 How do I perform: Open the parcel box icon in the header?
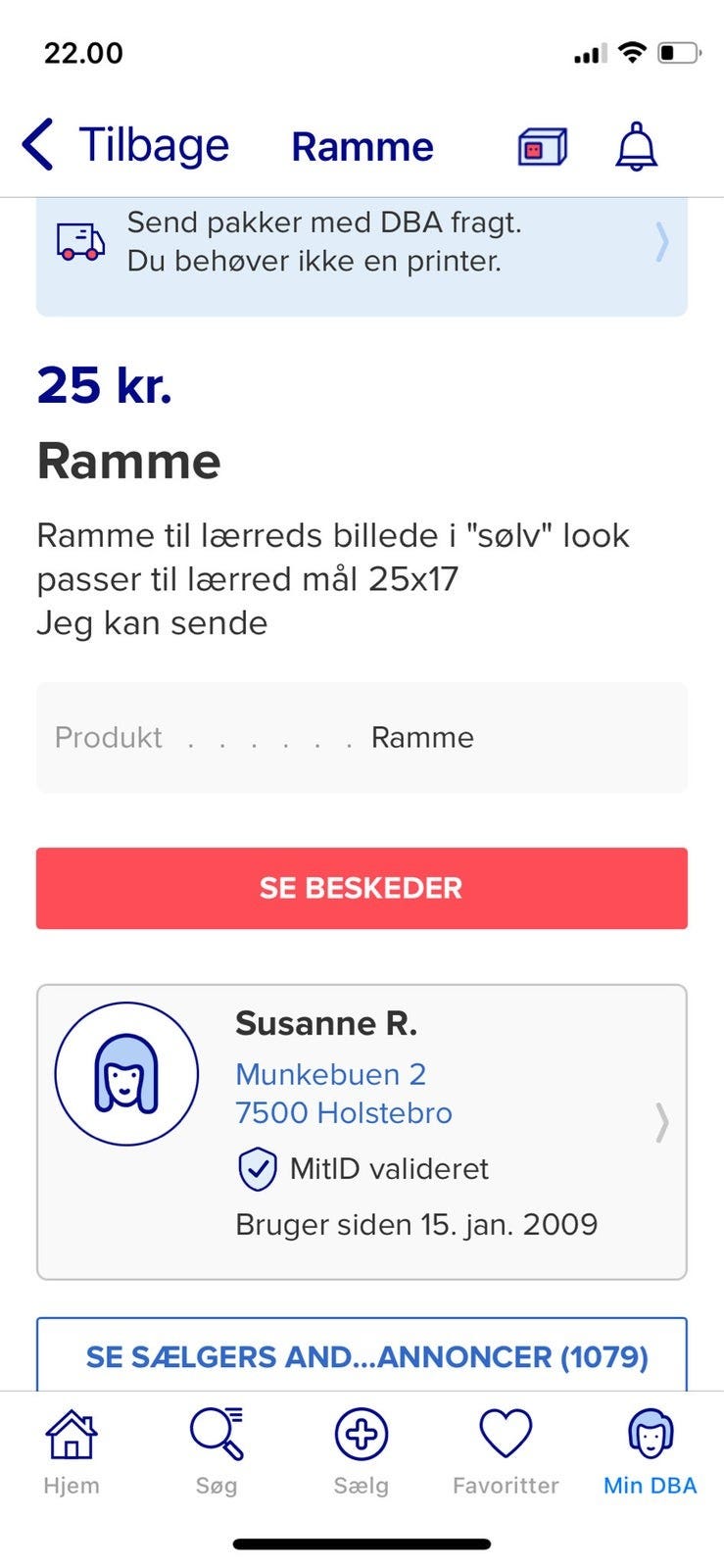coord(542,145)
